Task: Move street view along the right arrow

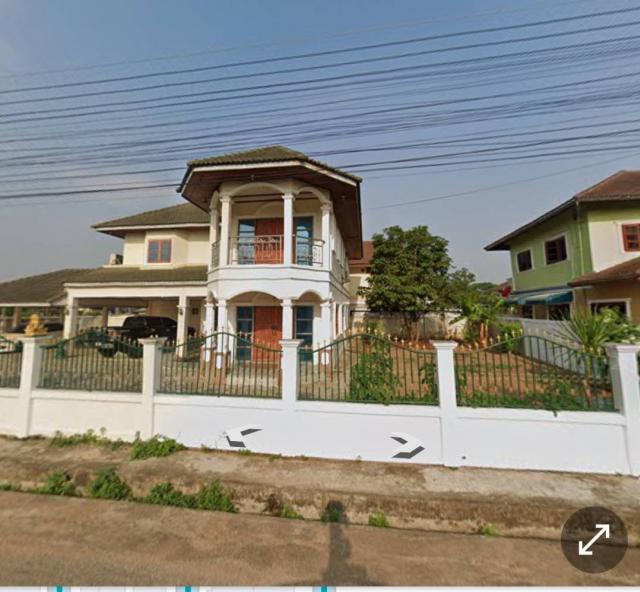Action: click(408, 446)
